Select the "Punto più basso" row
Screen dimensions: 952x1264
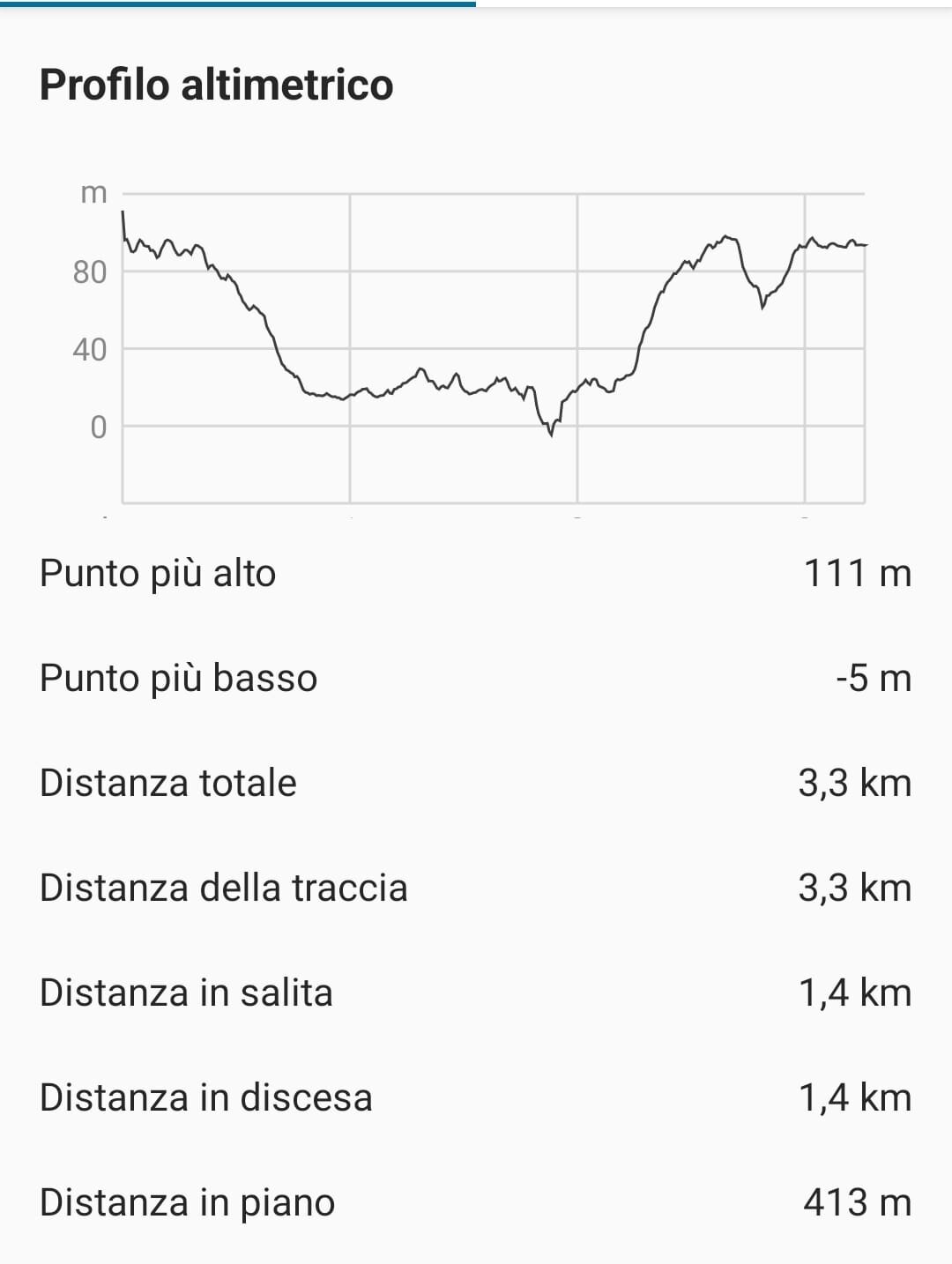[176, 678]
